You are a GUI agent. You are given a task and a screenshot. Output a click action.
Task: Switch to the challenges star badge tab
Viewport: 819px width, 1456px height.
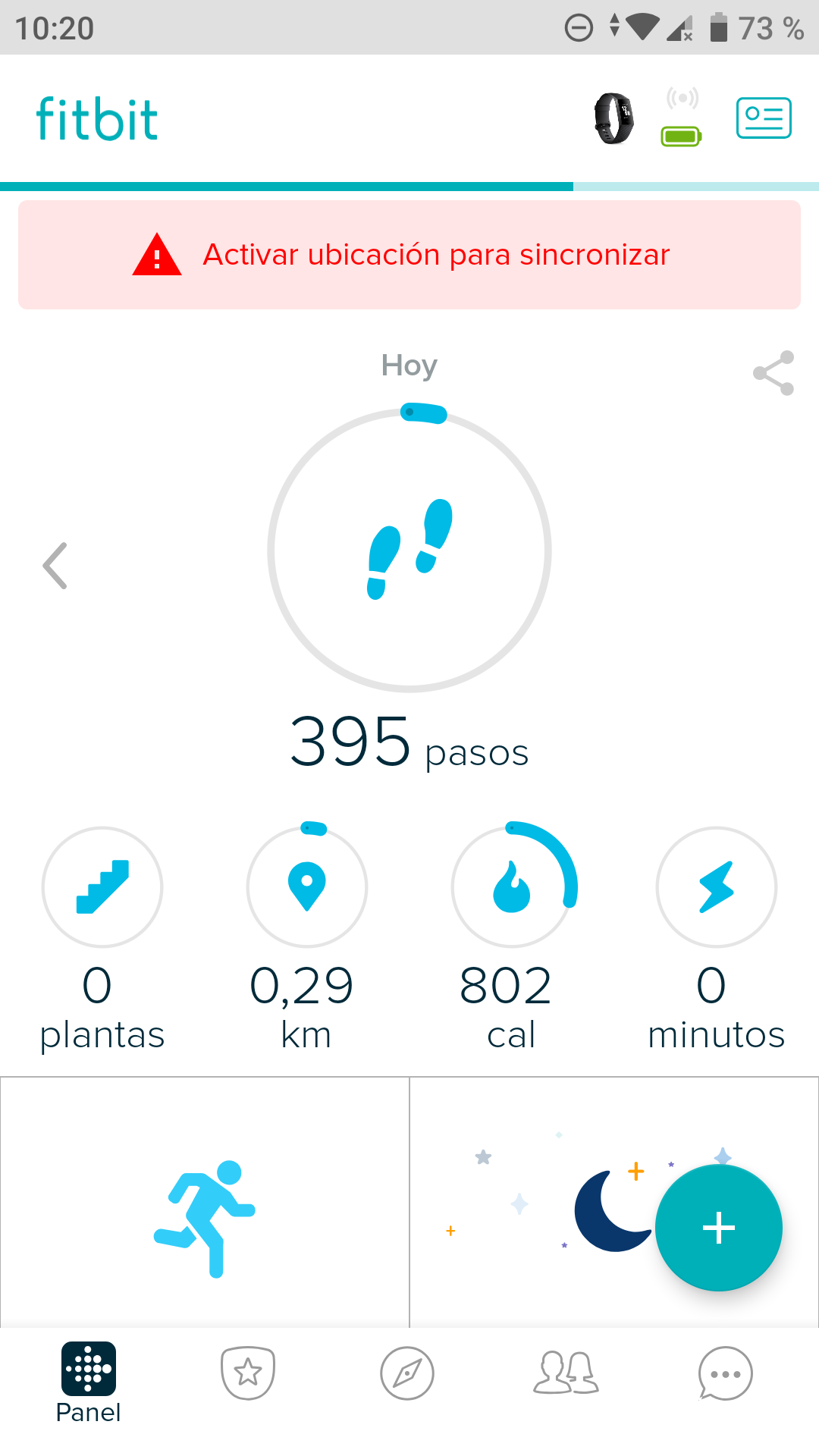click(248, 1373)
